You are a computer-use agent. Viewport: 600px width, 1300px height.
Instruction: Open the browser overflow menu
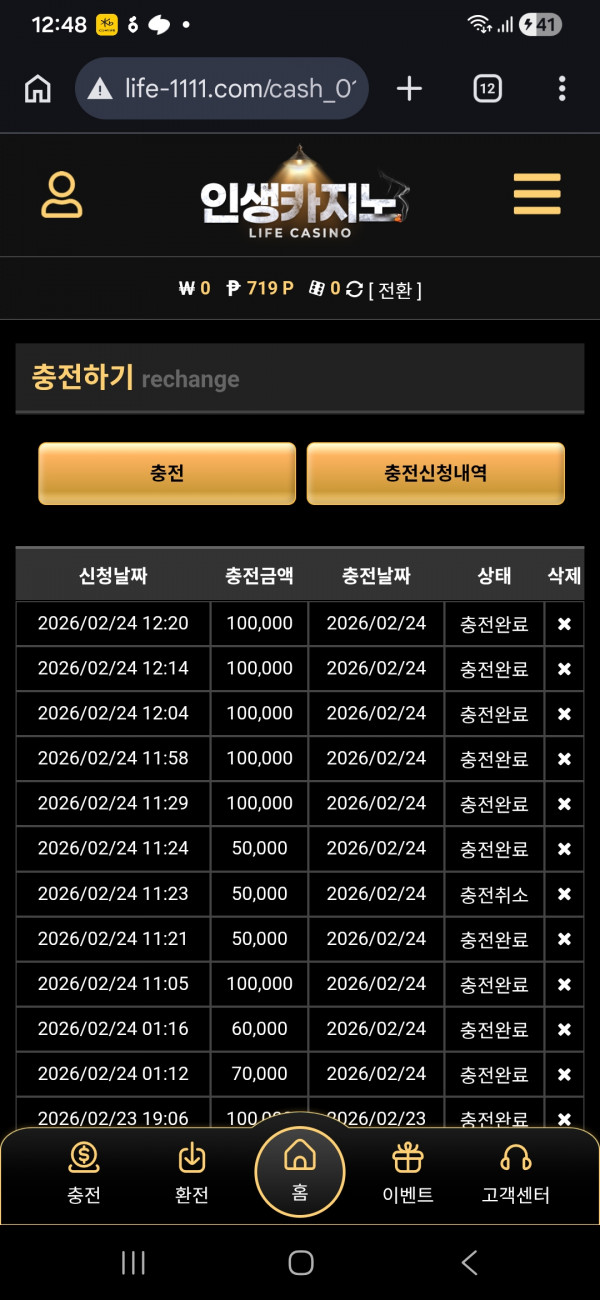pyautogui.click(x=562, y=89)
